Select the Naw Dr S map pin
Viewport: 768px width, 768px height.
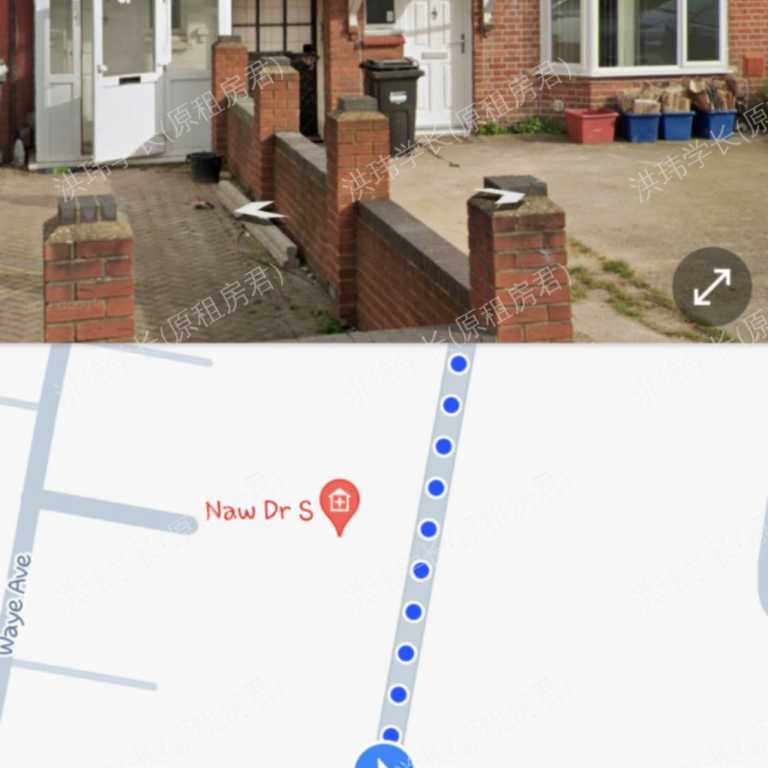click(339, 503)
